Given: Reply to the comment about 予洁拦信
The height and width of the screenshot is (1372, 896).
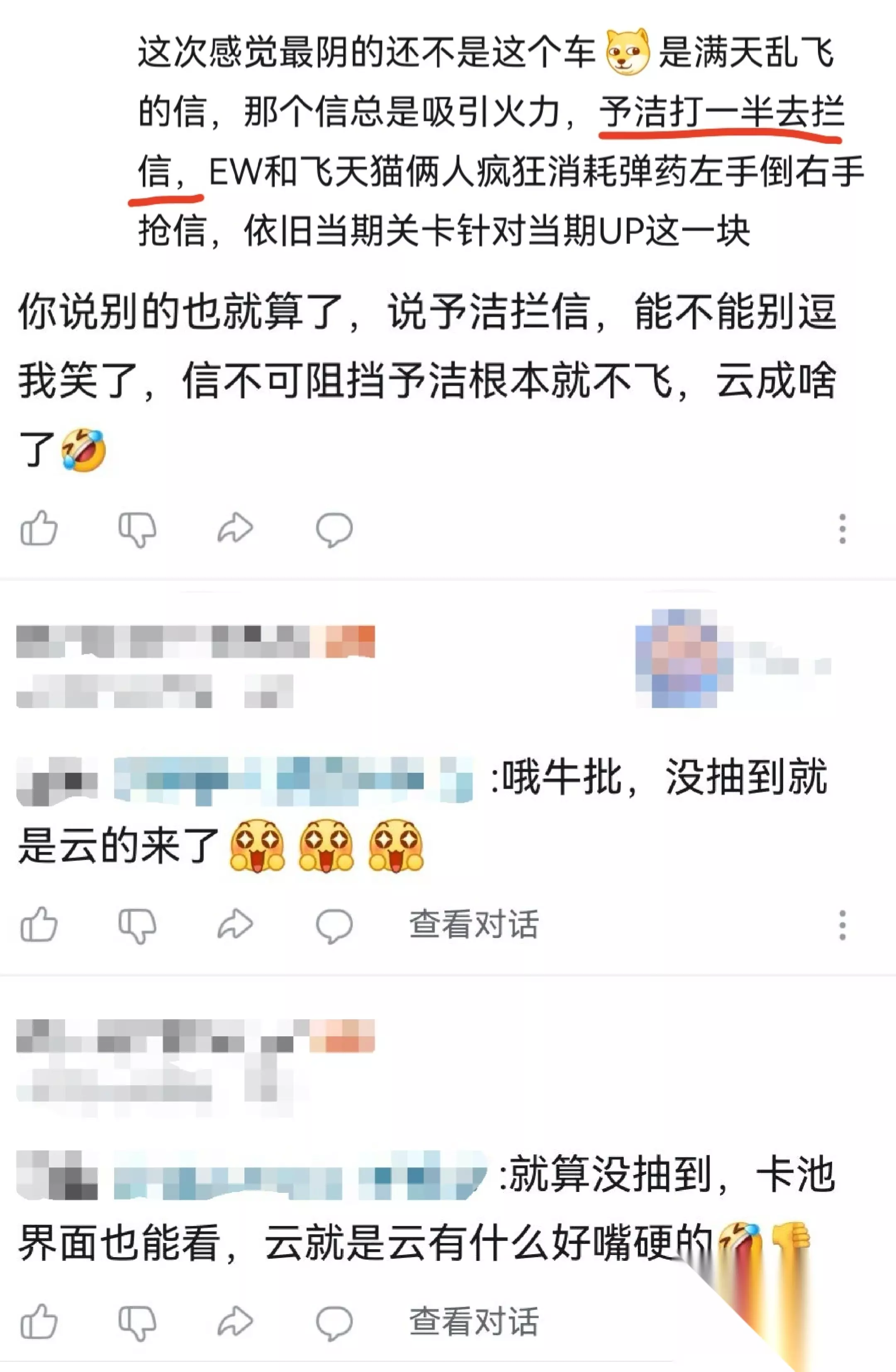Looking at the screenshot, I should pos(334,529).
